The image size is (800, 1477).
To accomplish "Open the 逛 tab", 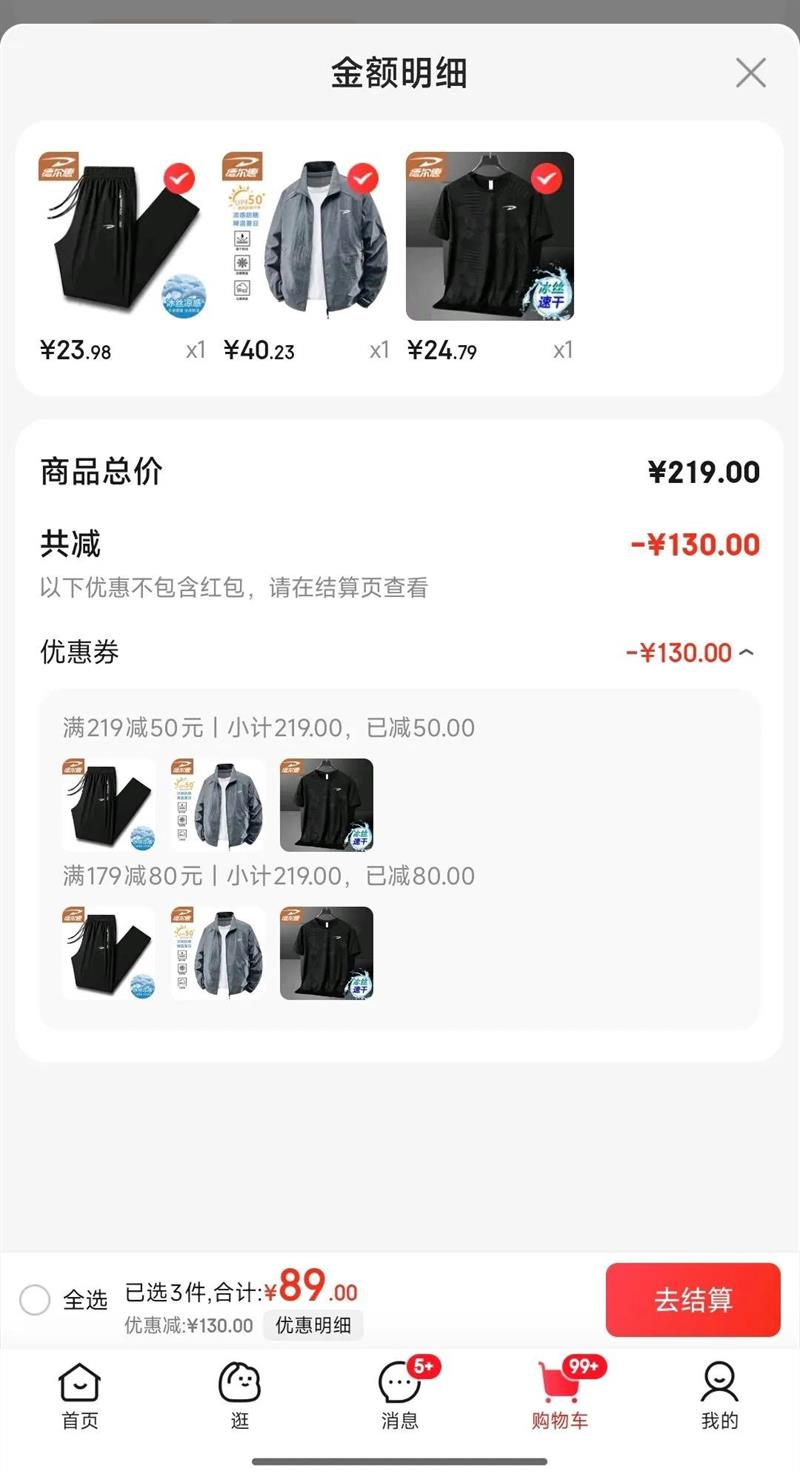I will point(240,1397).
